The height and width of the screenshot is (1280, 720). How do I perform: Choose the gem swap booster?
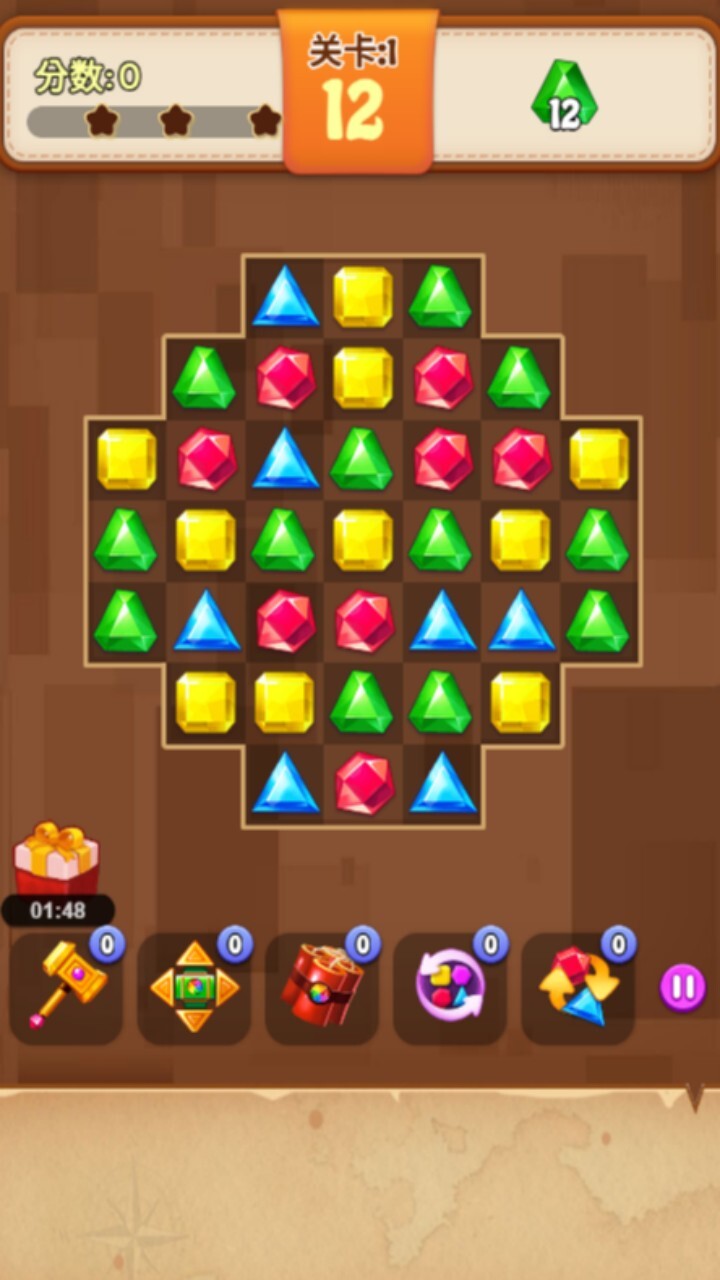pos(578,988)
